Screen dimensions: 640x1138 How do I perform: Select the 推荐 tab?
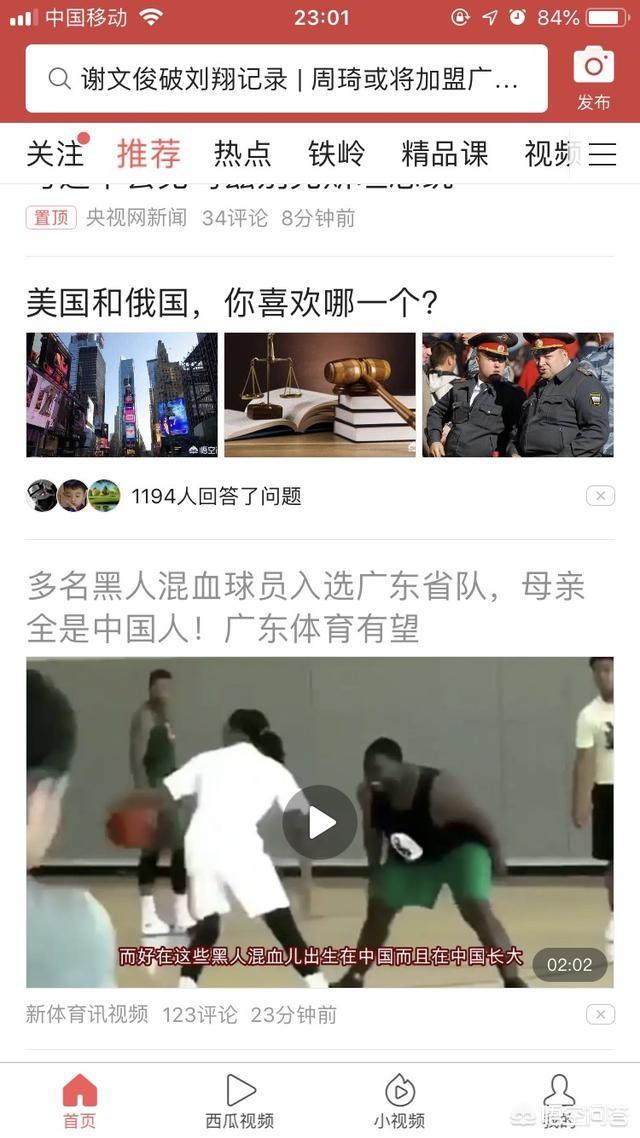pos(149,154)
